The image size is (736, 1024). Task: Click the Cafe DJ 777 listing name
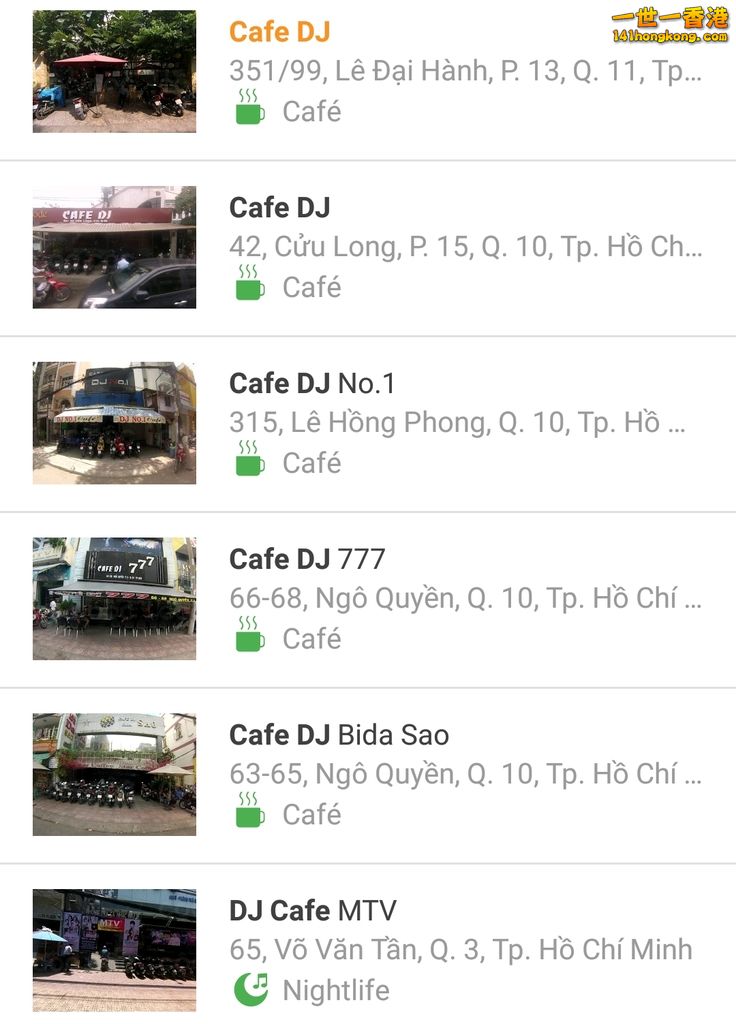307,558
